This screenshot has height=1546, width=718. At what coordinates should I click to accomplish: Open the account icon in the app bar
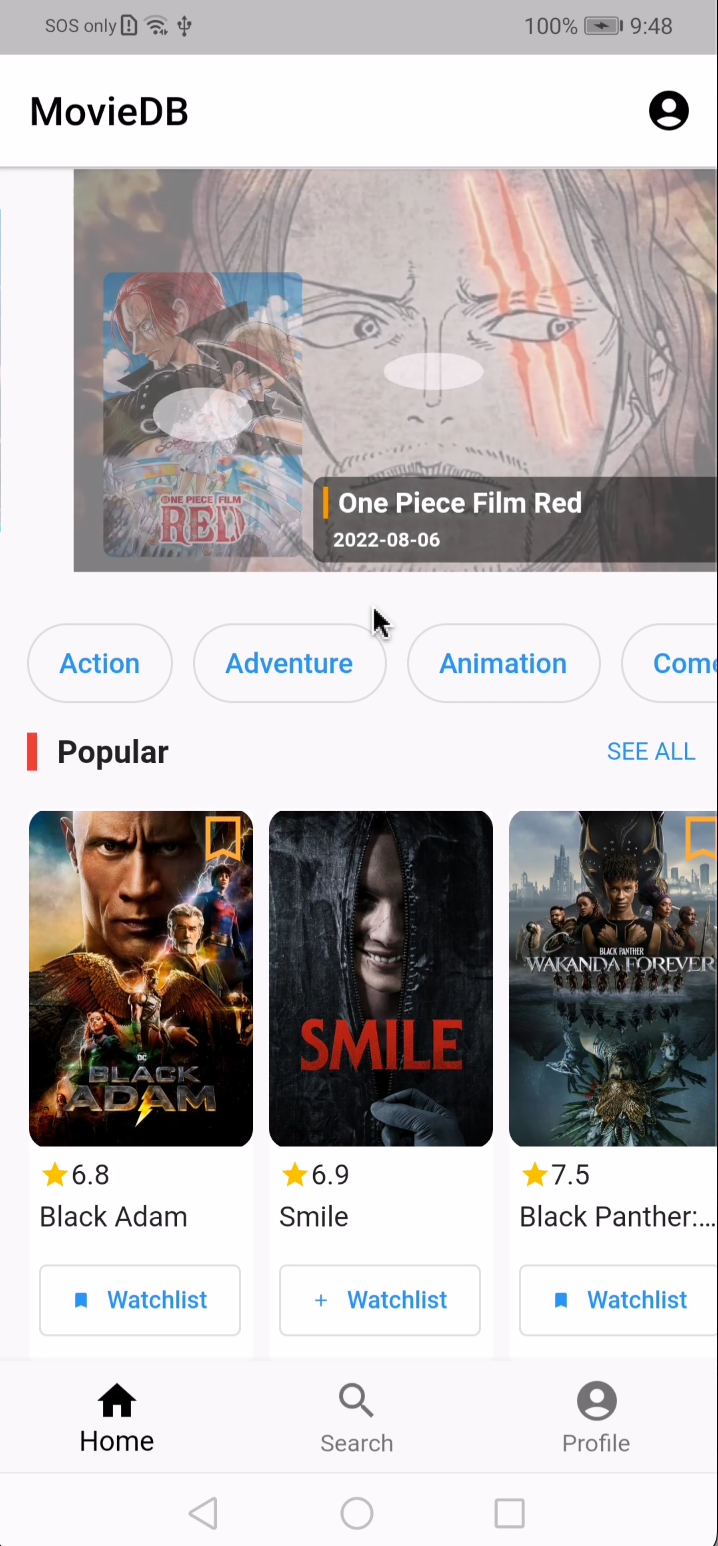click(x=668, y=111)
